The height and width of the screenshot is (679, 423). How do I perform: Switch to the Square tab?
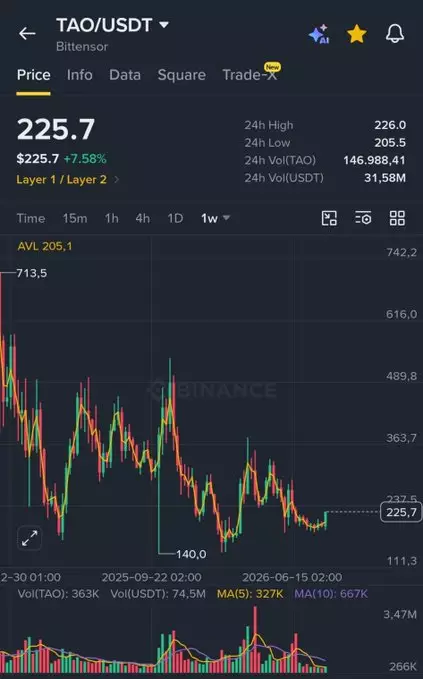181,75
